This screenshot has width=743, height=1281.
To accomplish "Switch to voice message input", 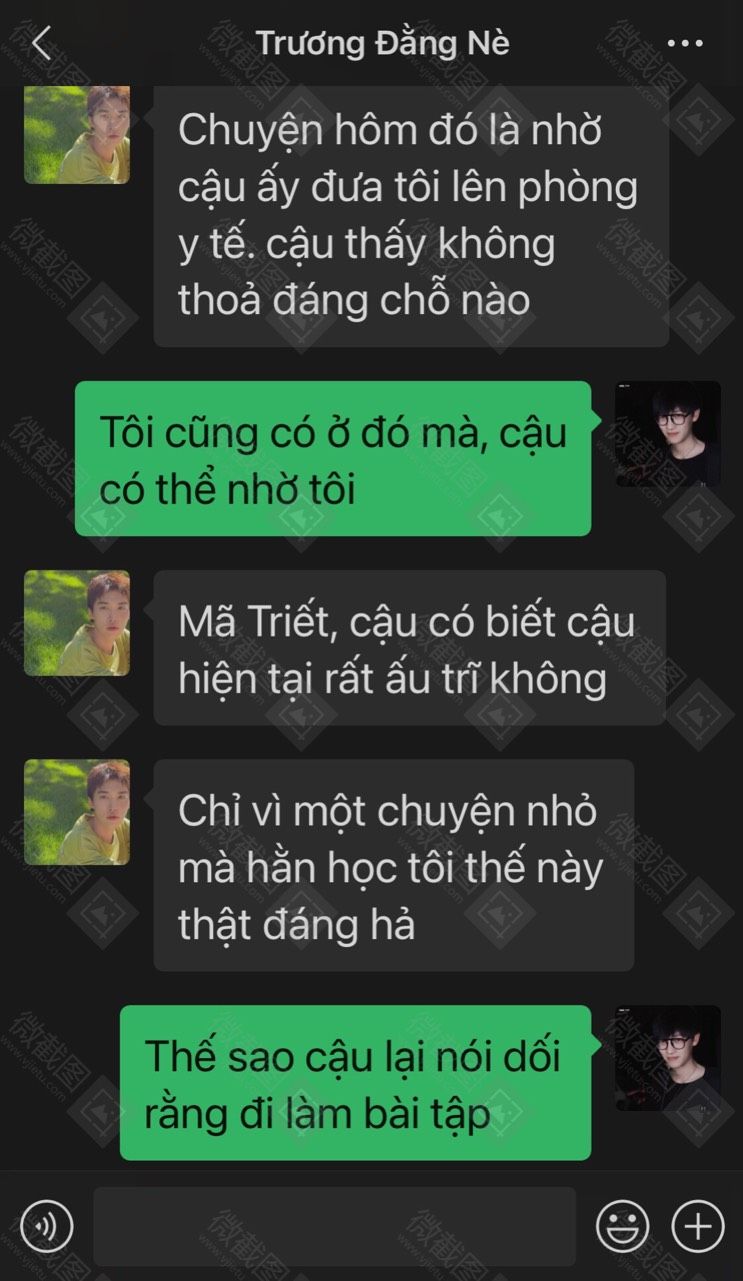I will 47,1226.
